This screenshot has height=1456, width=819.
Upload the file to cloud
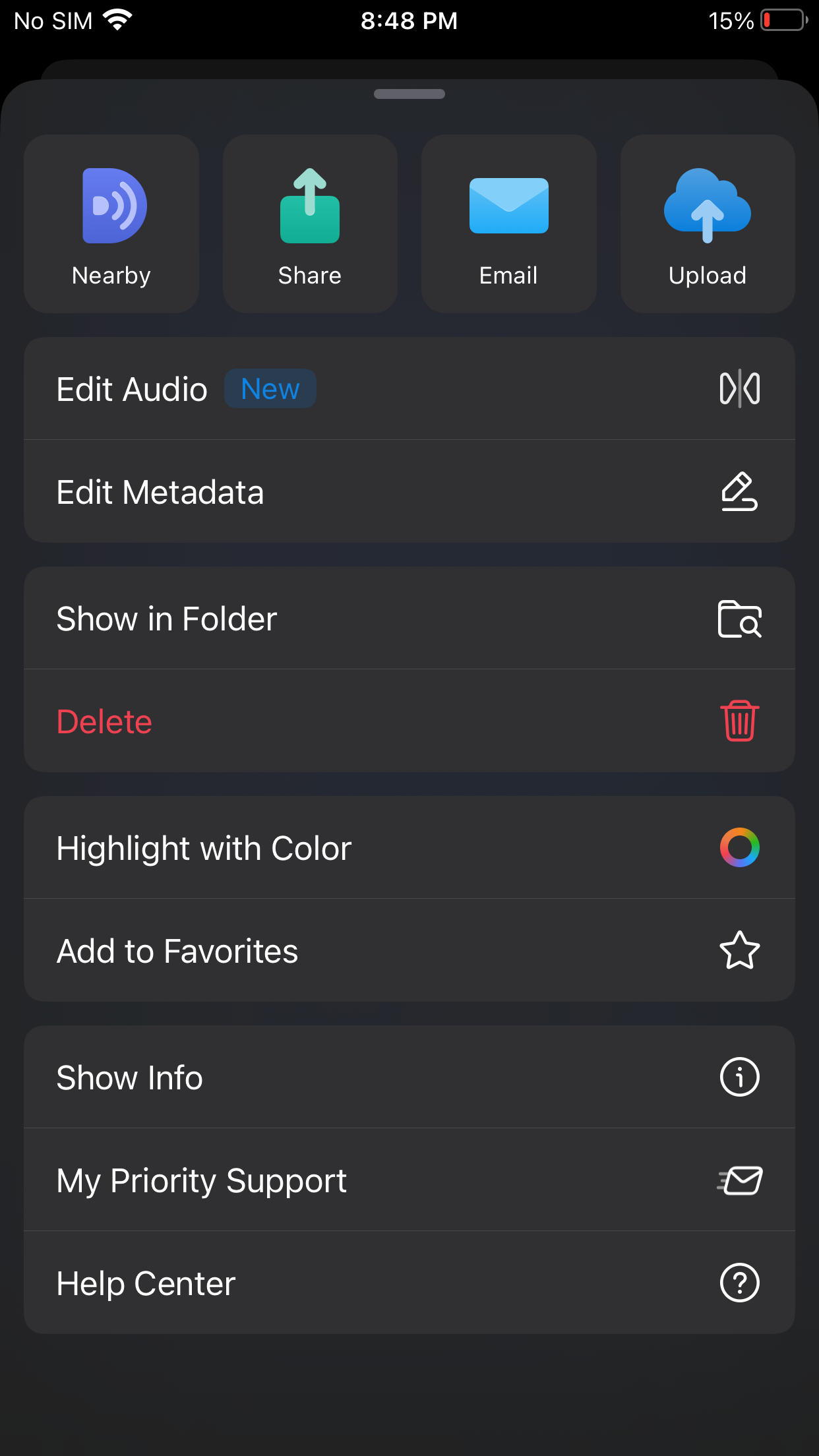click(x=707, y=224)
